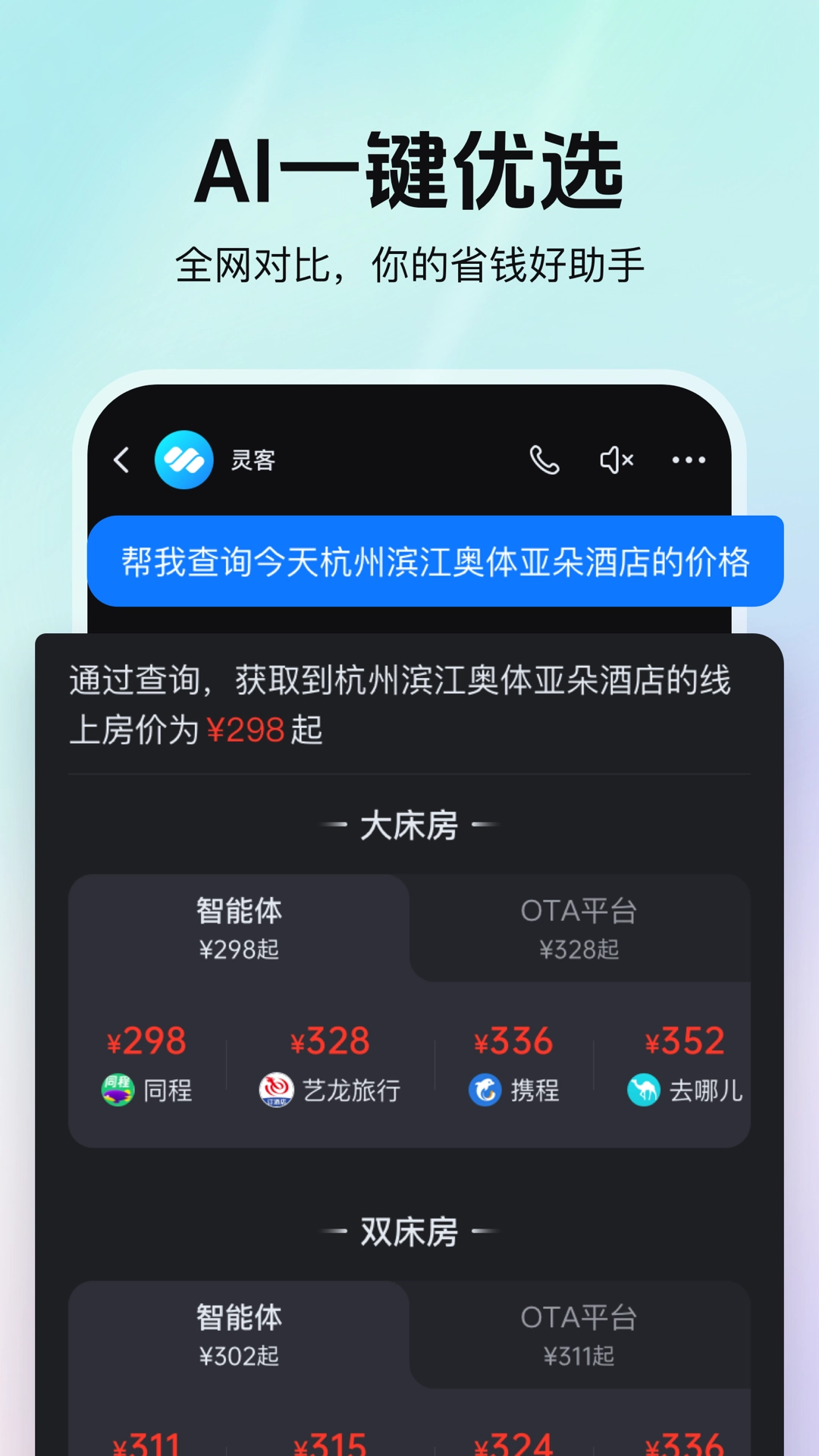Expand the 双床房 section

click(x=409, y=1233)
